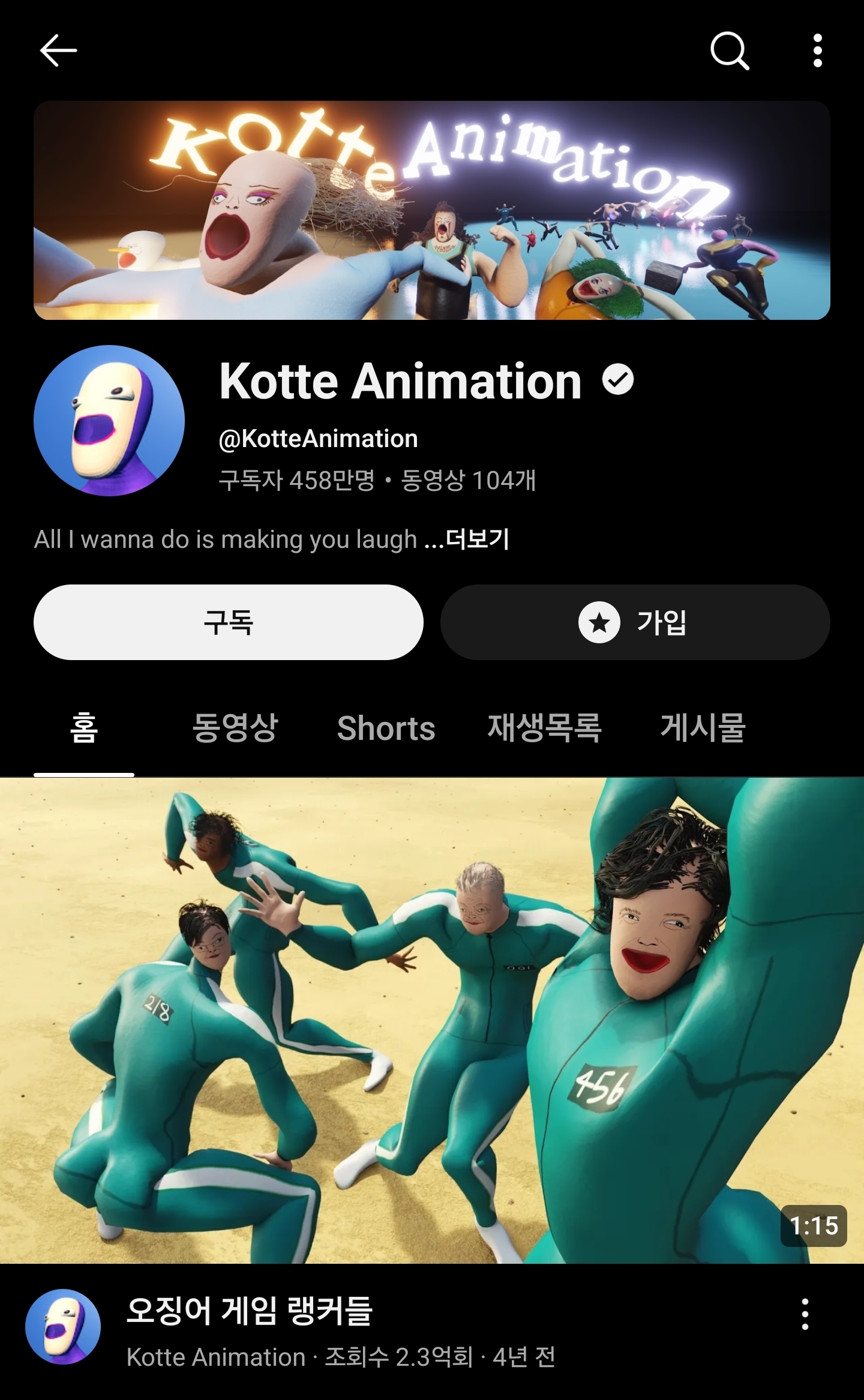
Task: Subscribe with the 구독 button
Action: point(228,622)
